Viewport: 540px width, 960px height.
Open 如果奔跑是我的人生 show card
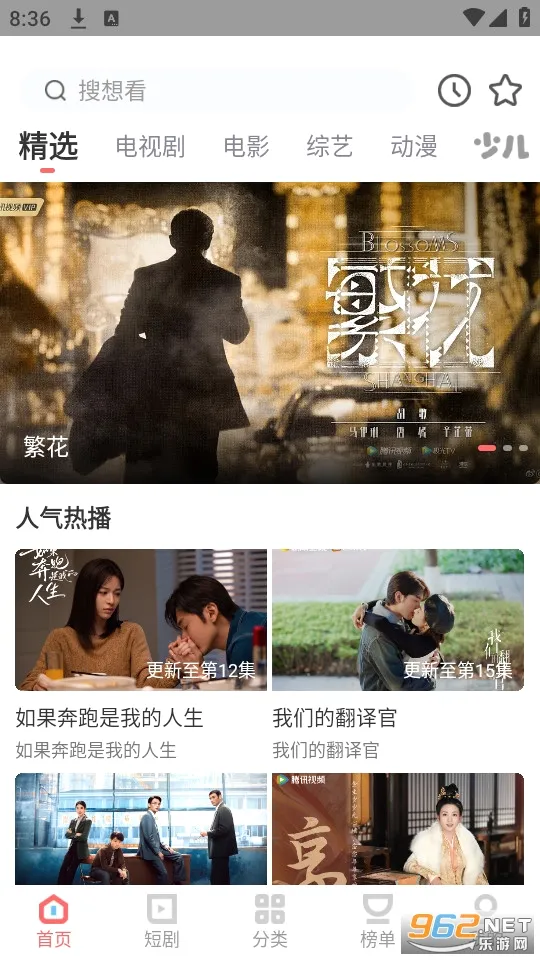tap(141, 654)
